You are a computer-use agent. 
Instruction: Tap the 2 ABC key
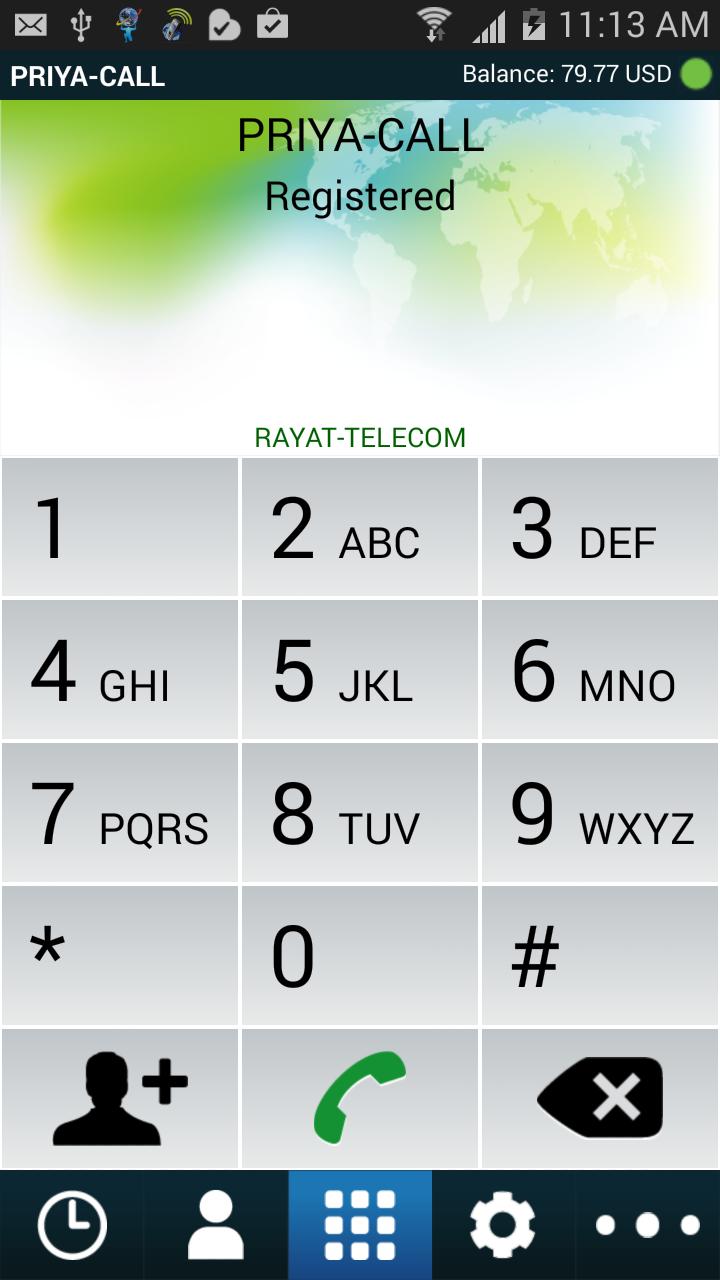point(360,528)
